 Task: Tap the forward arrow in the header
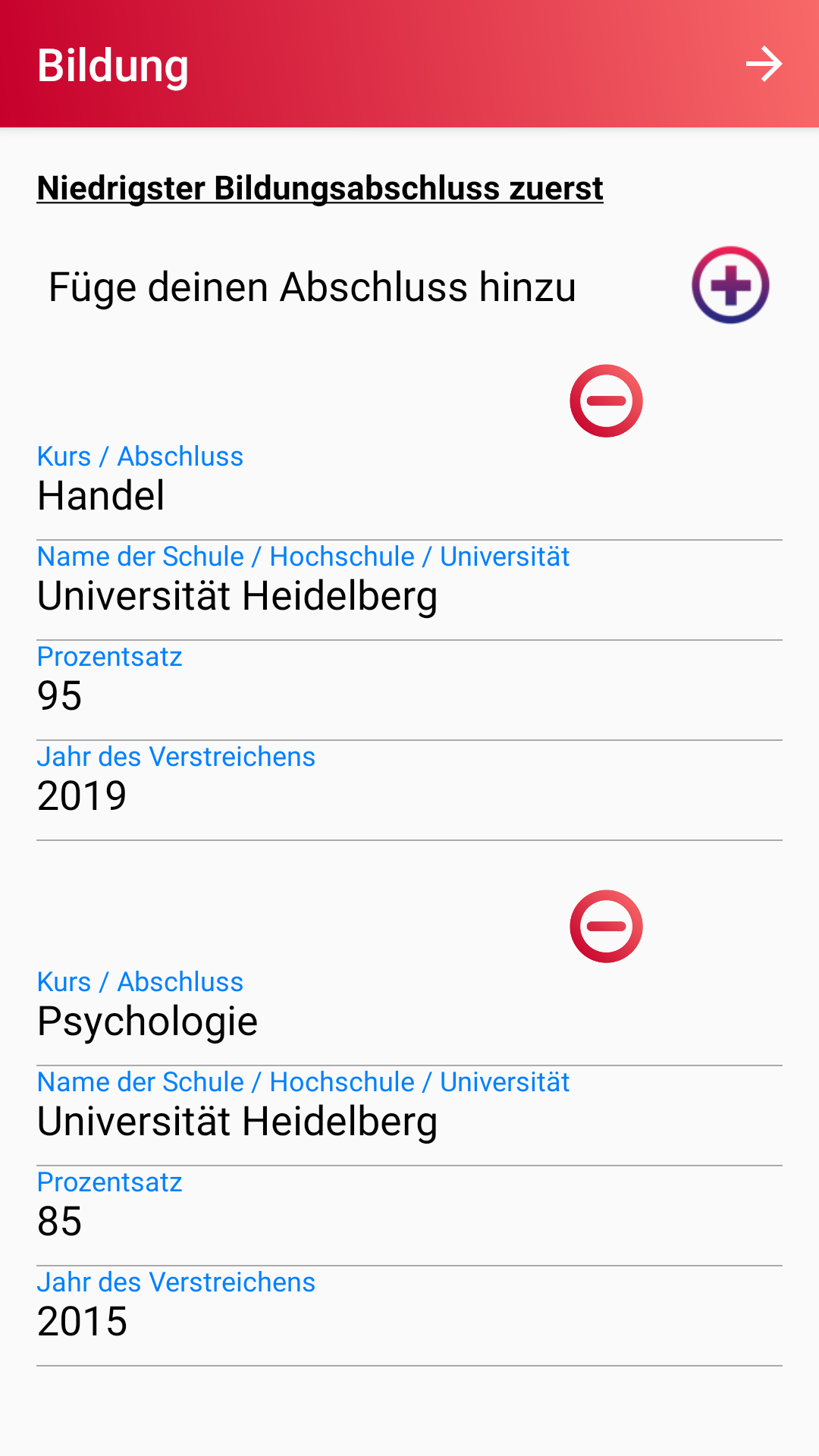764,64
